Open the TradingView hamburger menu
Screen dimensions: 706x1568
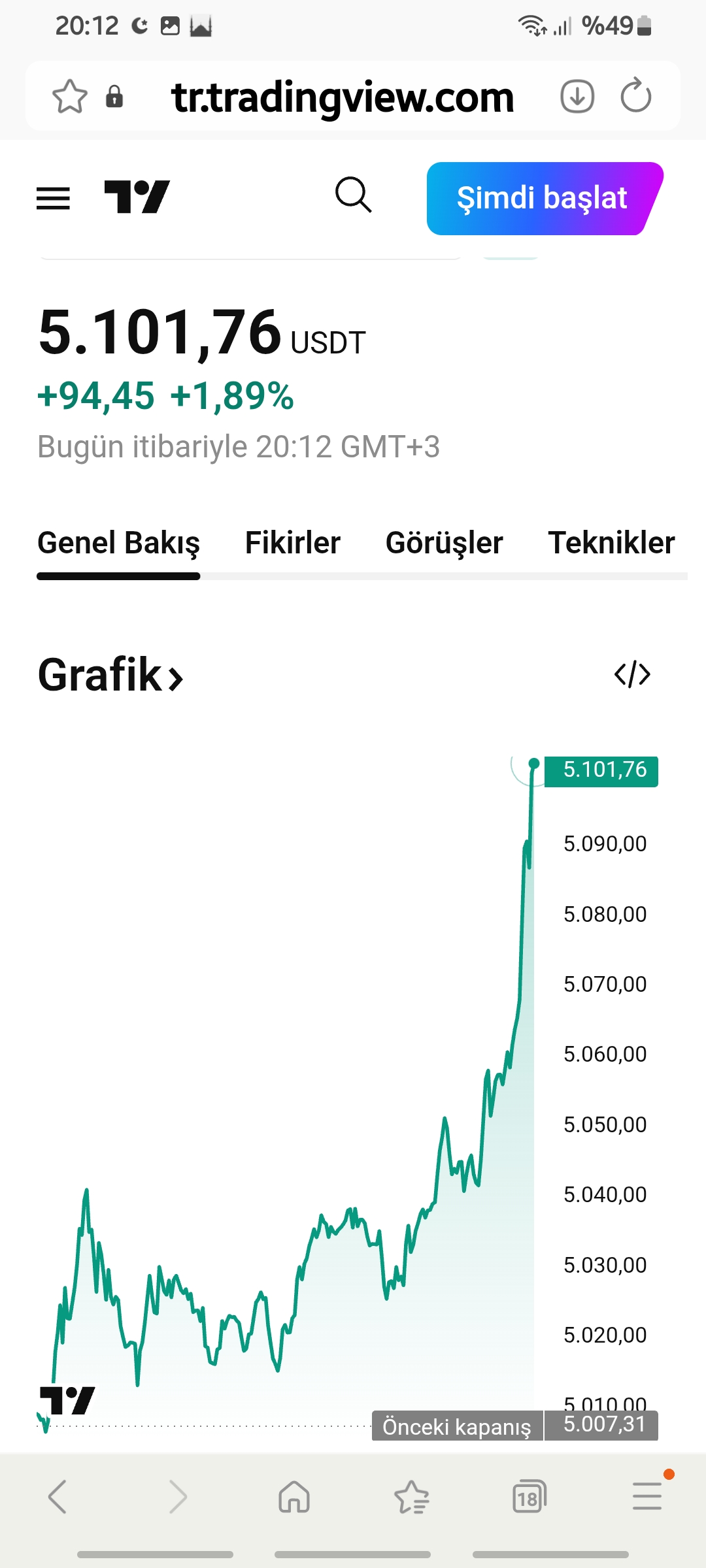53,198
